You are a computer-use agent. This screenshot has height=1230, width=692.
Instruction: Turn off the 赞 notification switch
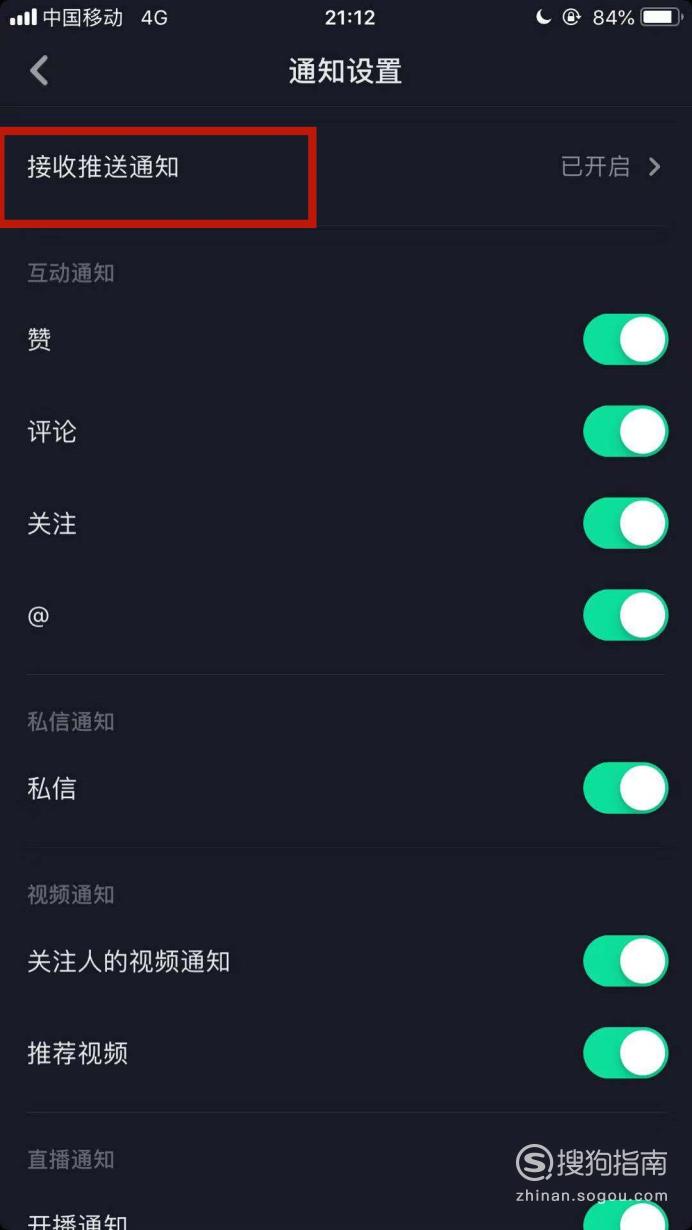pos(626,340)
